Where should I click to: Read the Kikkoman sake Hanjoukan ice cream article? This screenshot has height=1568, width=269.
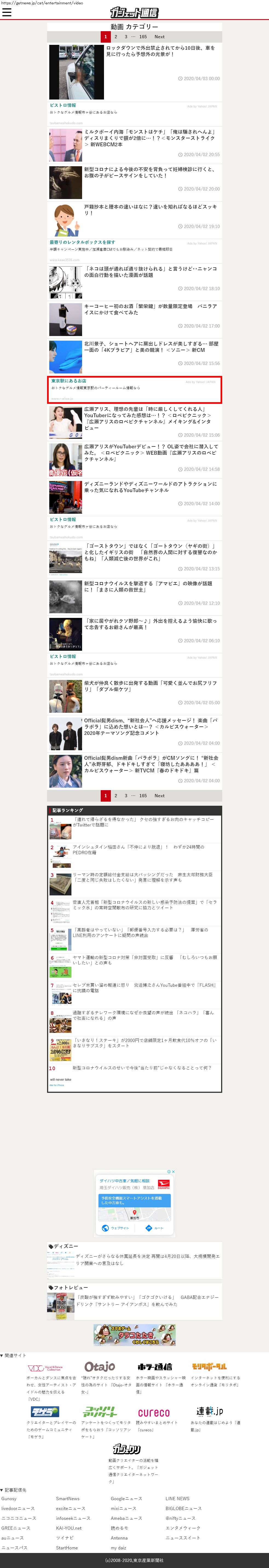point(149,309)
